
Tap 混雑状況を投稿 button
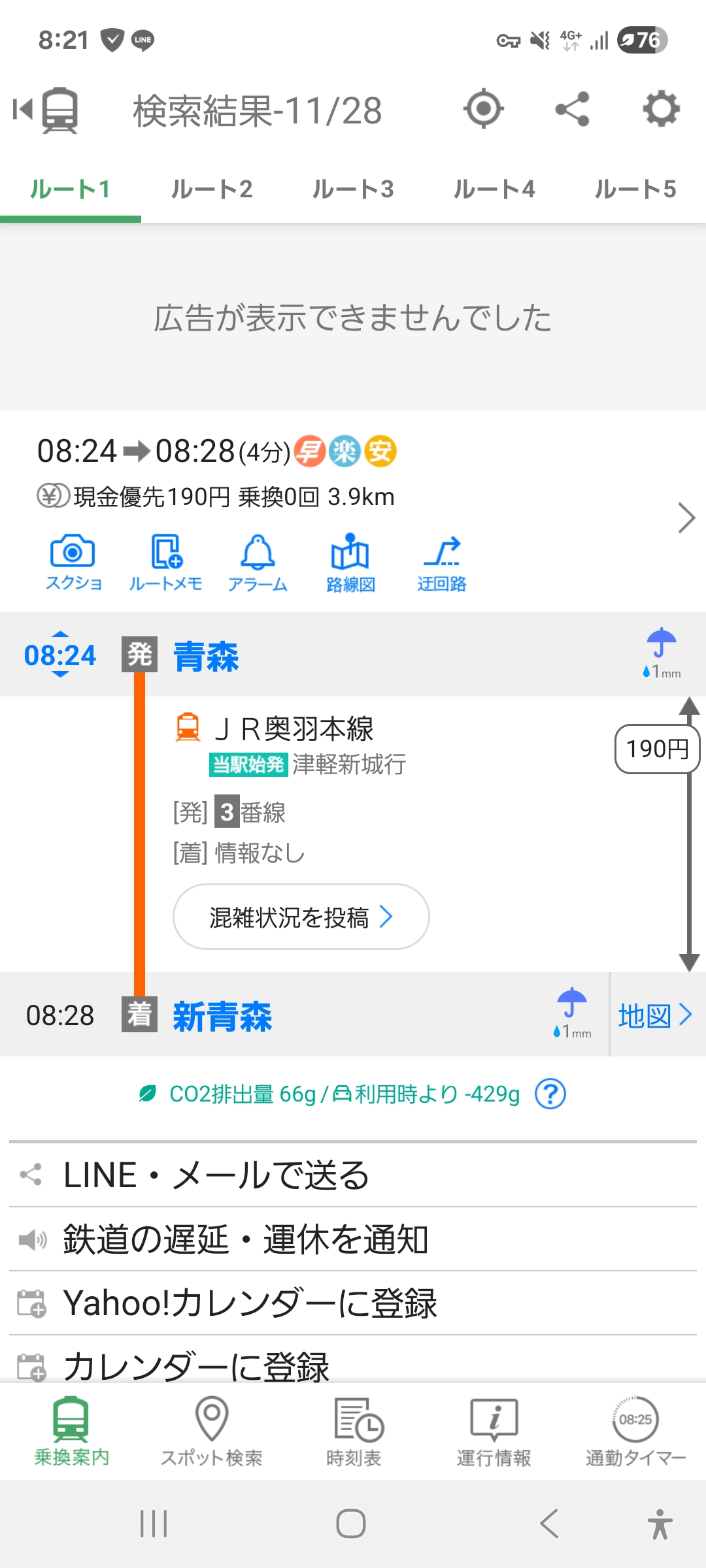point(301,917)
